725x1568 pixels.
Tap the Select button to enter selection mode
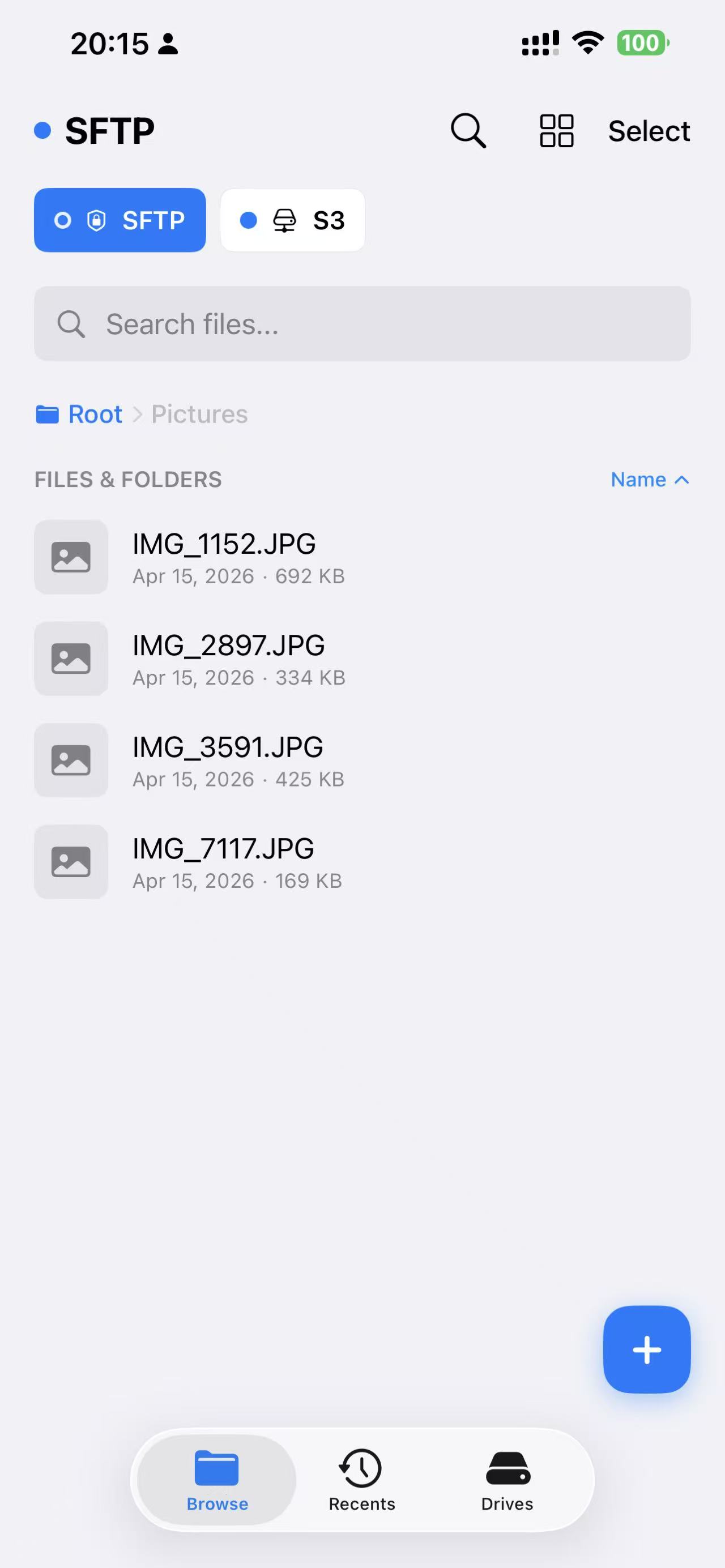pos(649,130)
